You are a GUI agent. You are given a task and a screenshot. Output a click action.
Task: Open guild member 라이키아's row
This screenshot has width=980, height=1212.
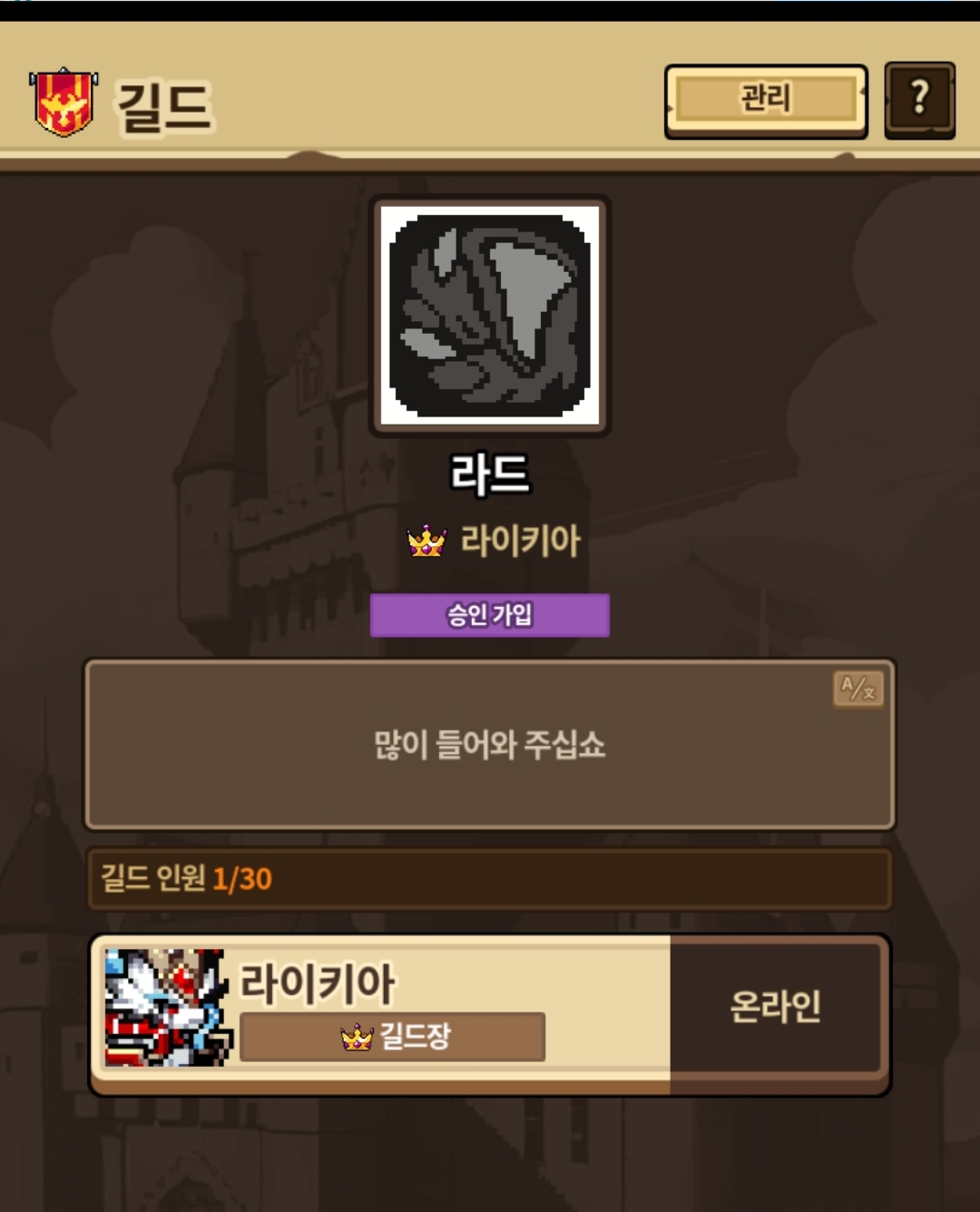[x=490, y=1014]
